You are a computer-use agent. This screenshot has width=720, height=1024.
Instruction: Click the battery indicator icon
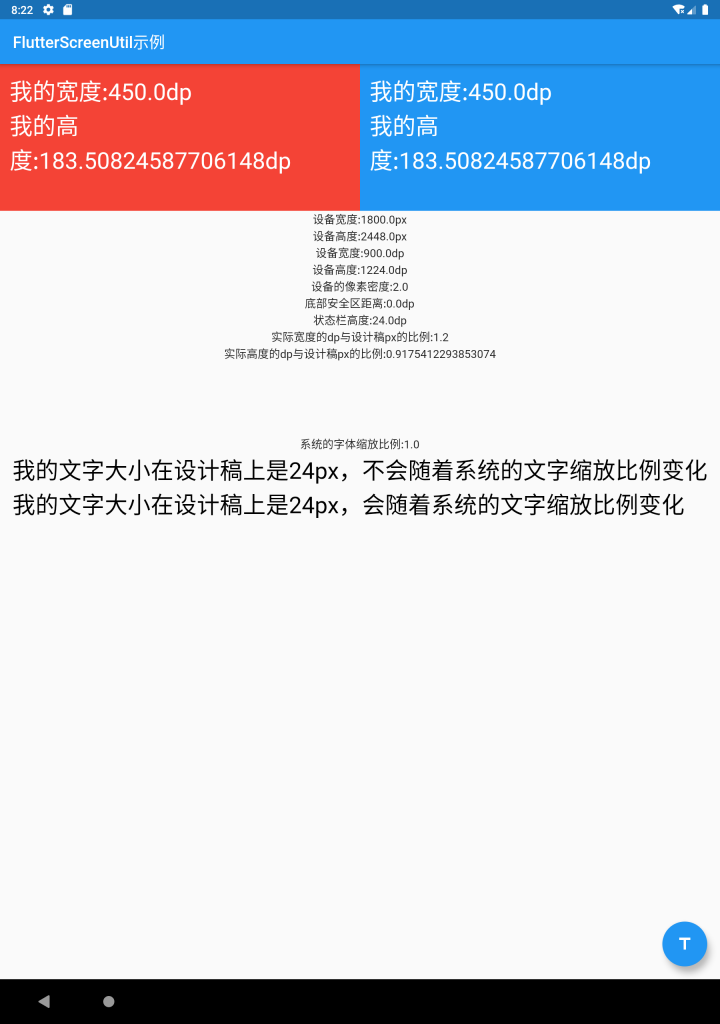pyautogui.click(x=705, y=10)
